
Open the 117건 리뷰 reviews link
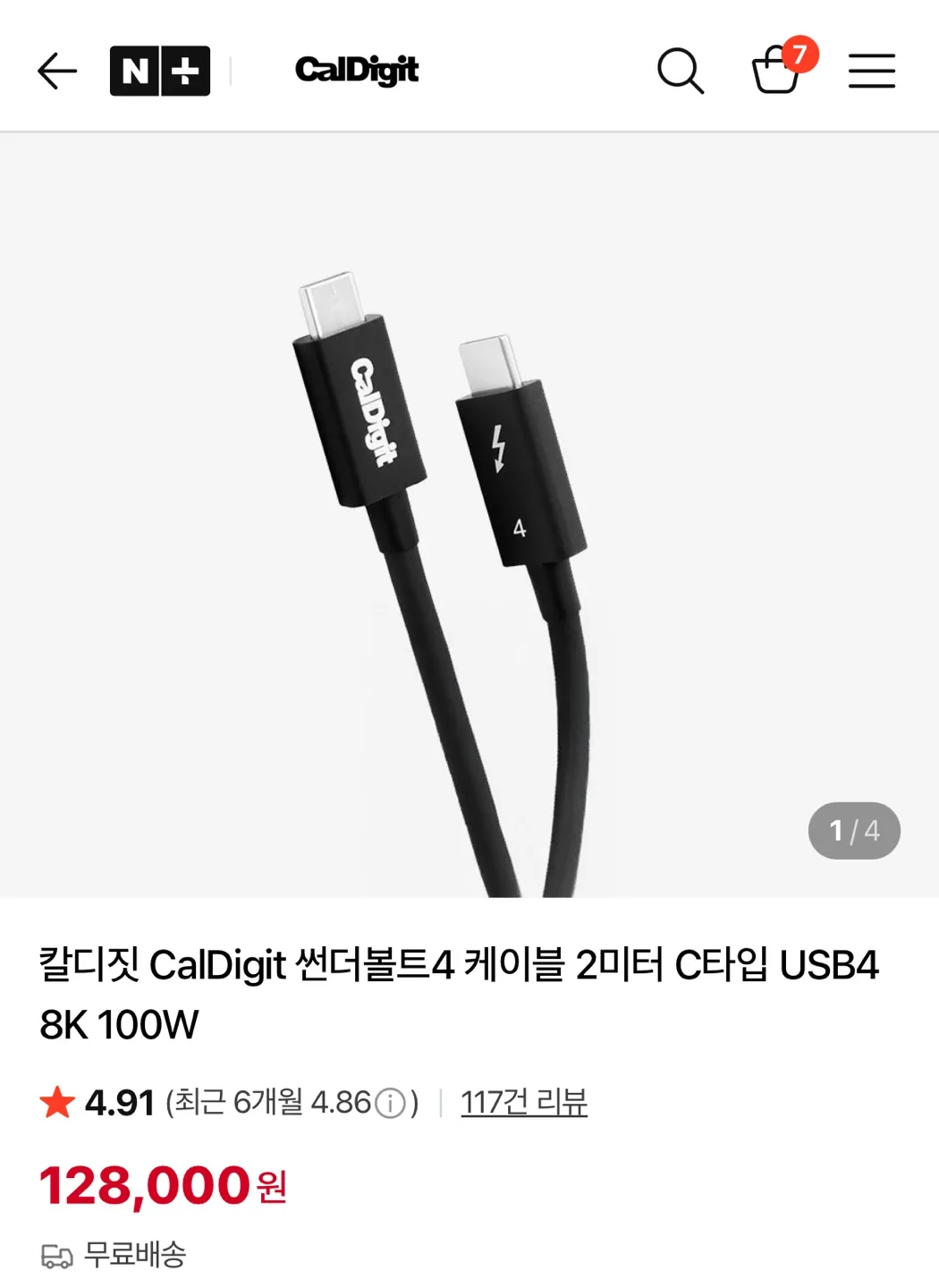[524, 1103]
